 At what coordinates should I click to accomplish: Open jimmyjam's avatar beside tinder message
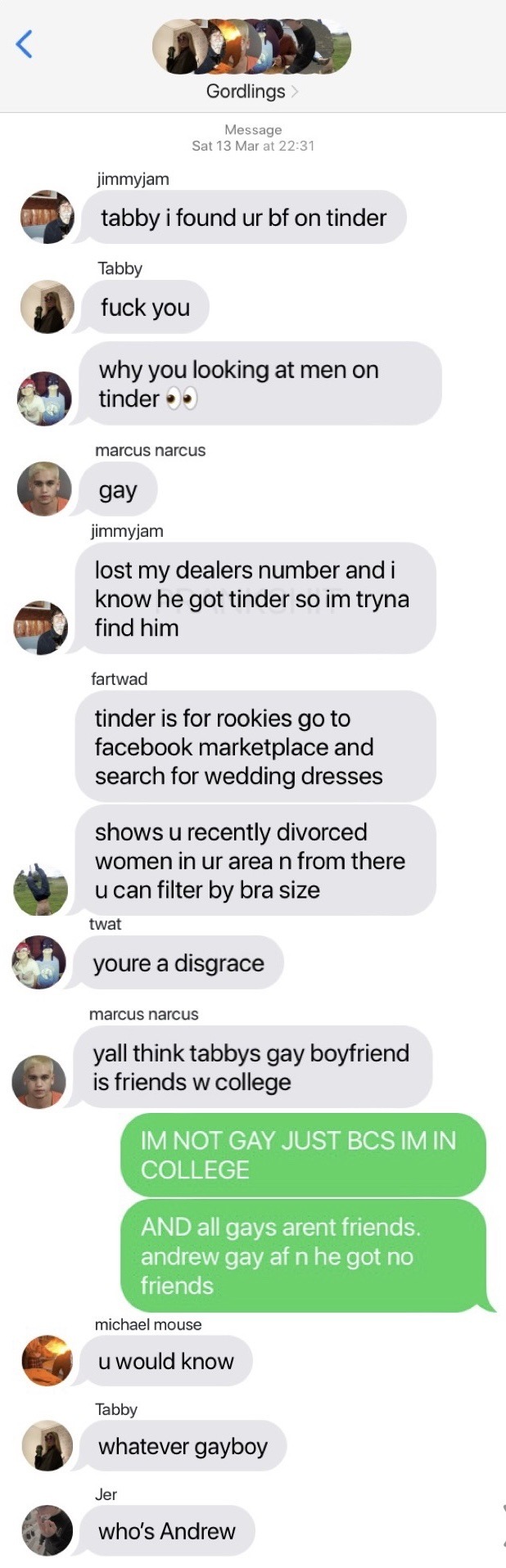click(47, 218)
